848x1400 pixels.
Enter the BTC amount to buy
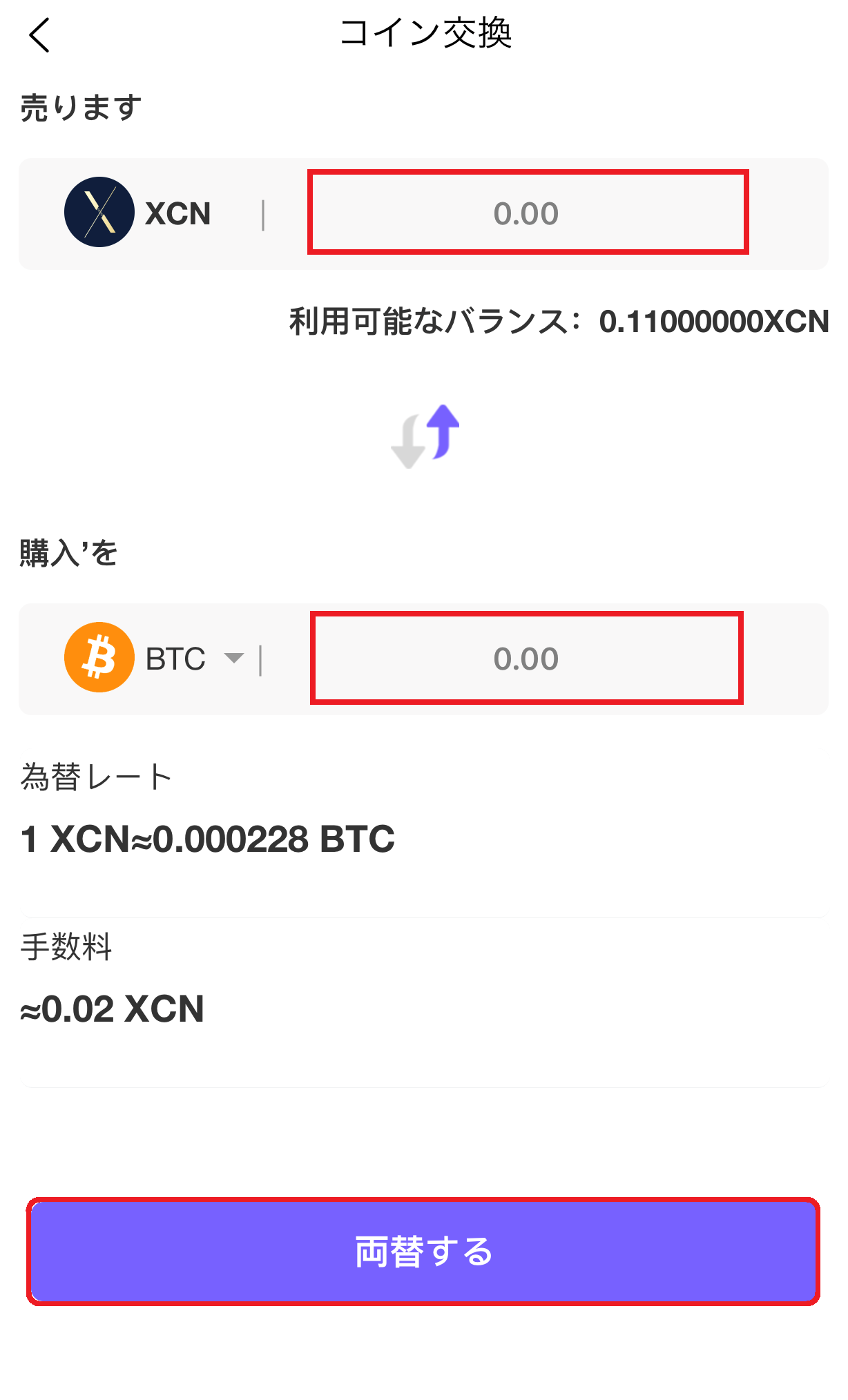(526, 658)
